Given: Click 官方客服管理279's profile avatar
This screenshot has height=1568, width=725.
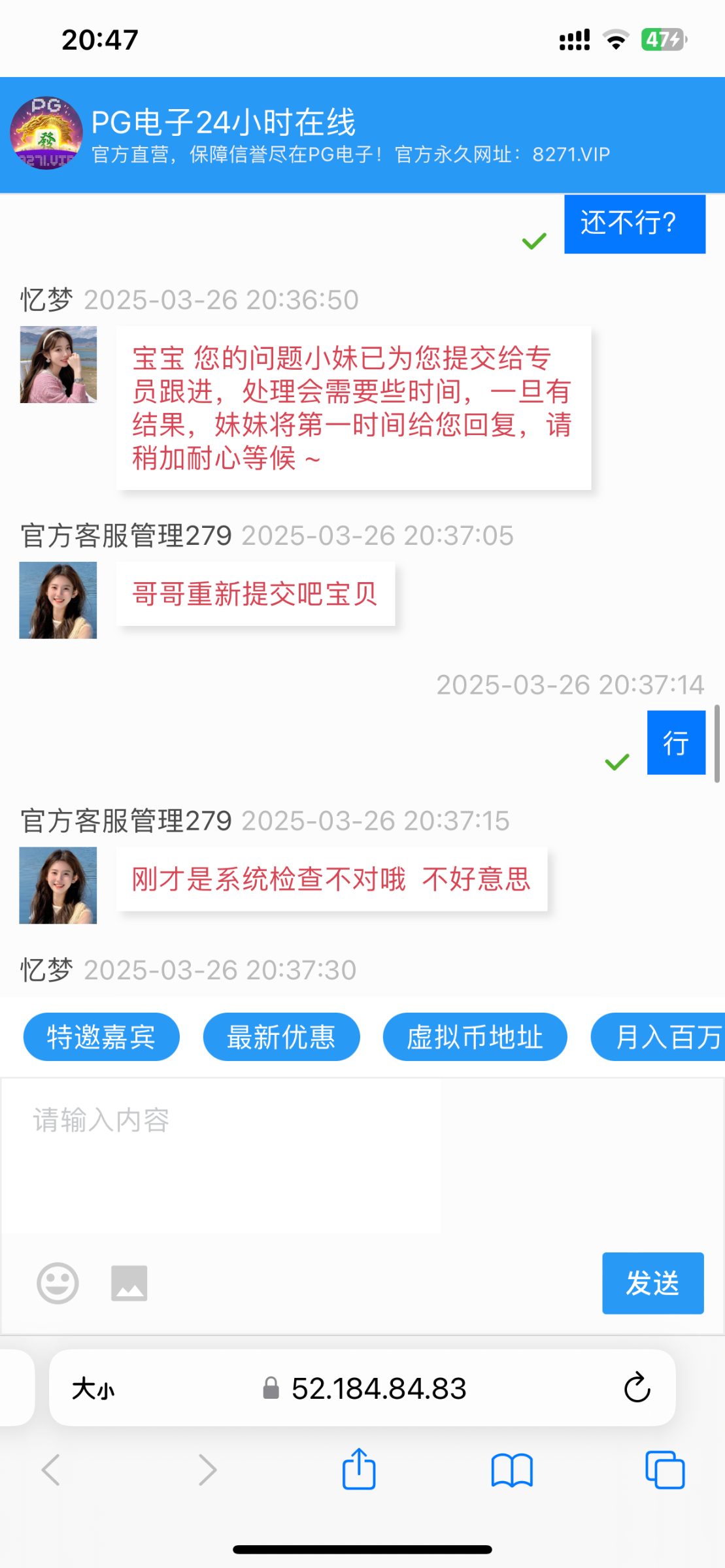Looking at the screenshot, I should click(x=58, y=600).
